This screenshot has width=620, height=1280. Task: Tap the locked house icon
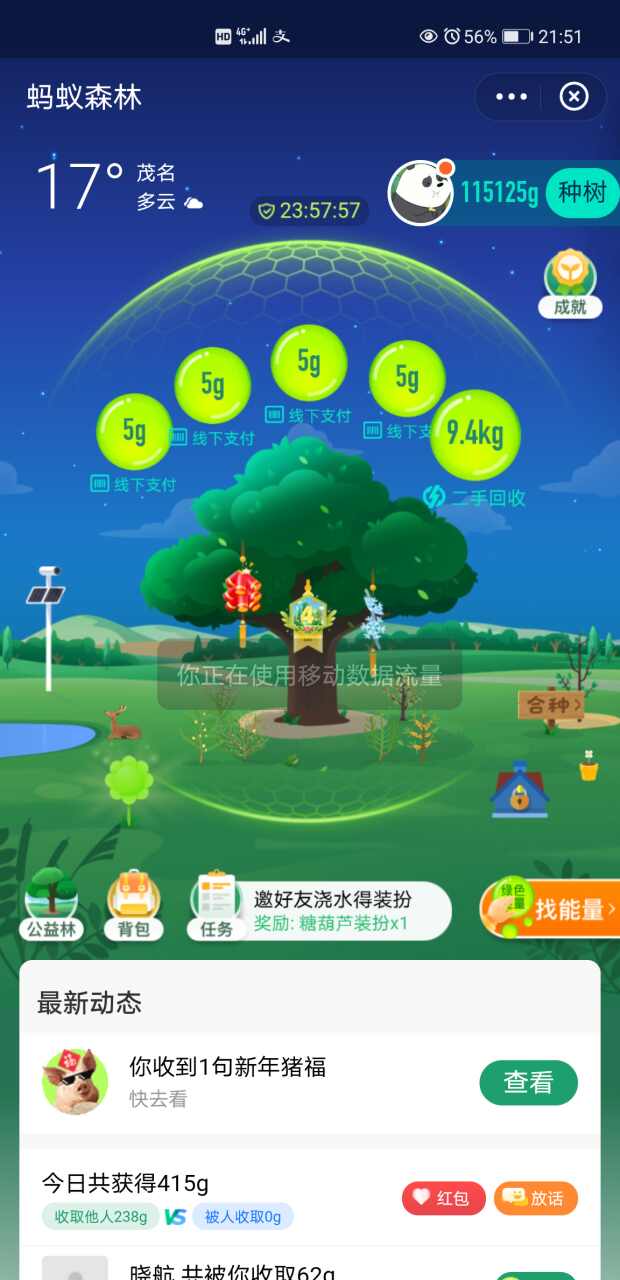[x=519, y=790]
